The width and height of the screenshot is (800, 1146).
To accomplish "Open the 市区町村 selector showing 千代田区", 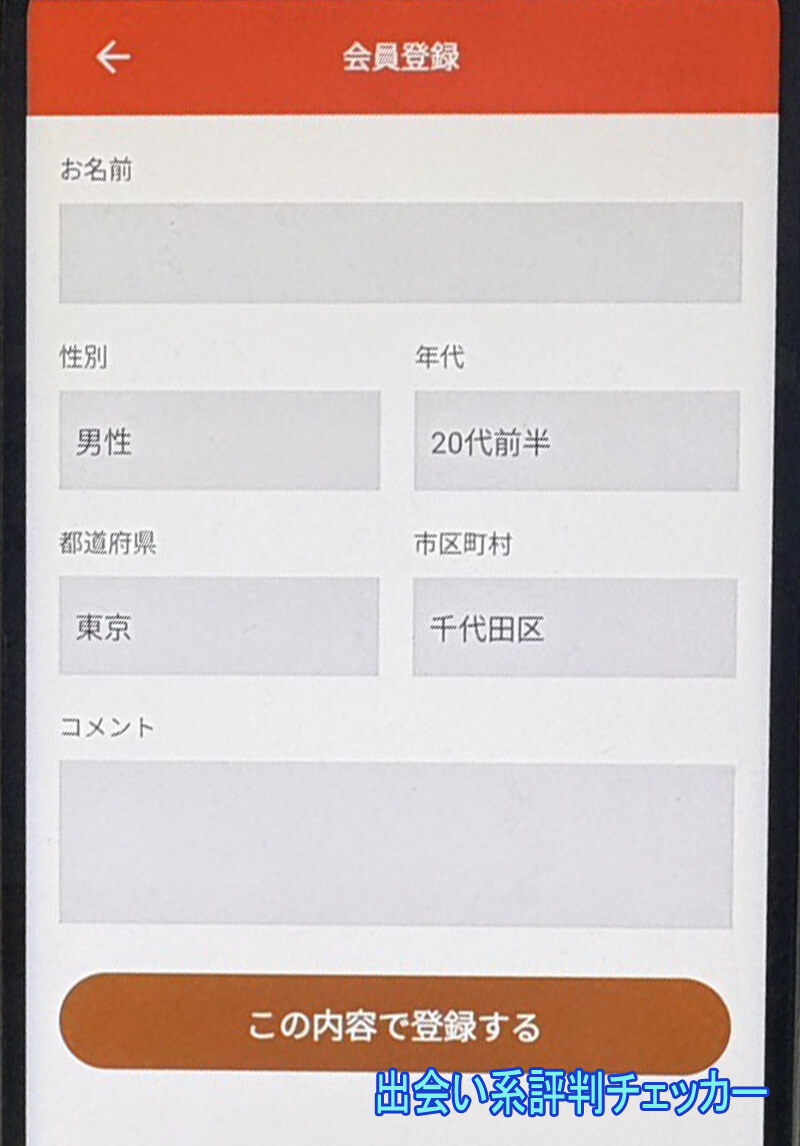I will (x=575, y=627).
